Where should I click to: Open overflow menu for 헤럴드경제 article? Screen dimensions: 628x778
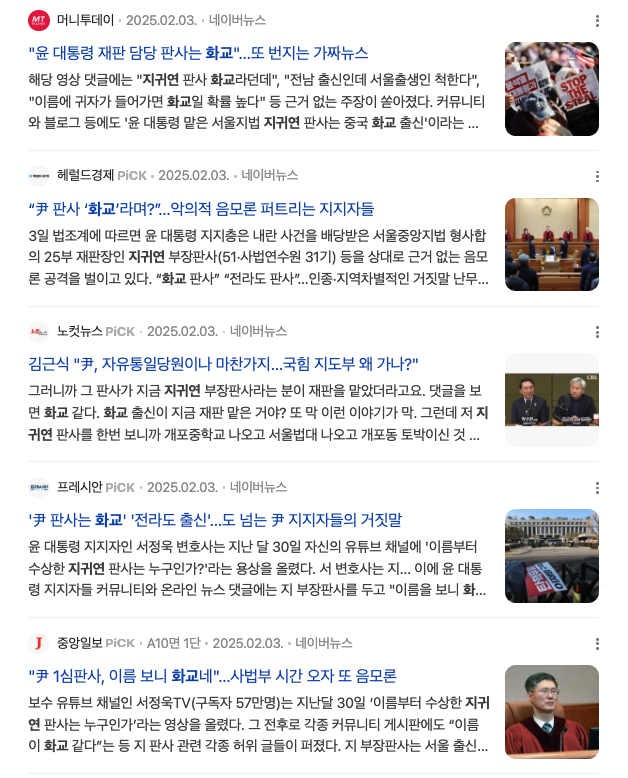coord(597,176)
